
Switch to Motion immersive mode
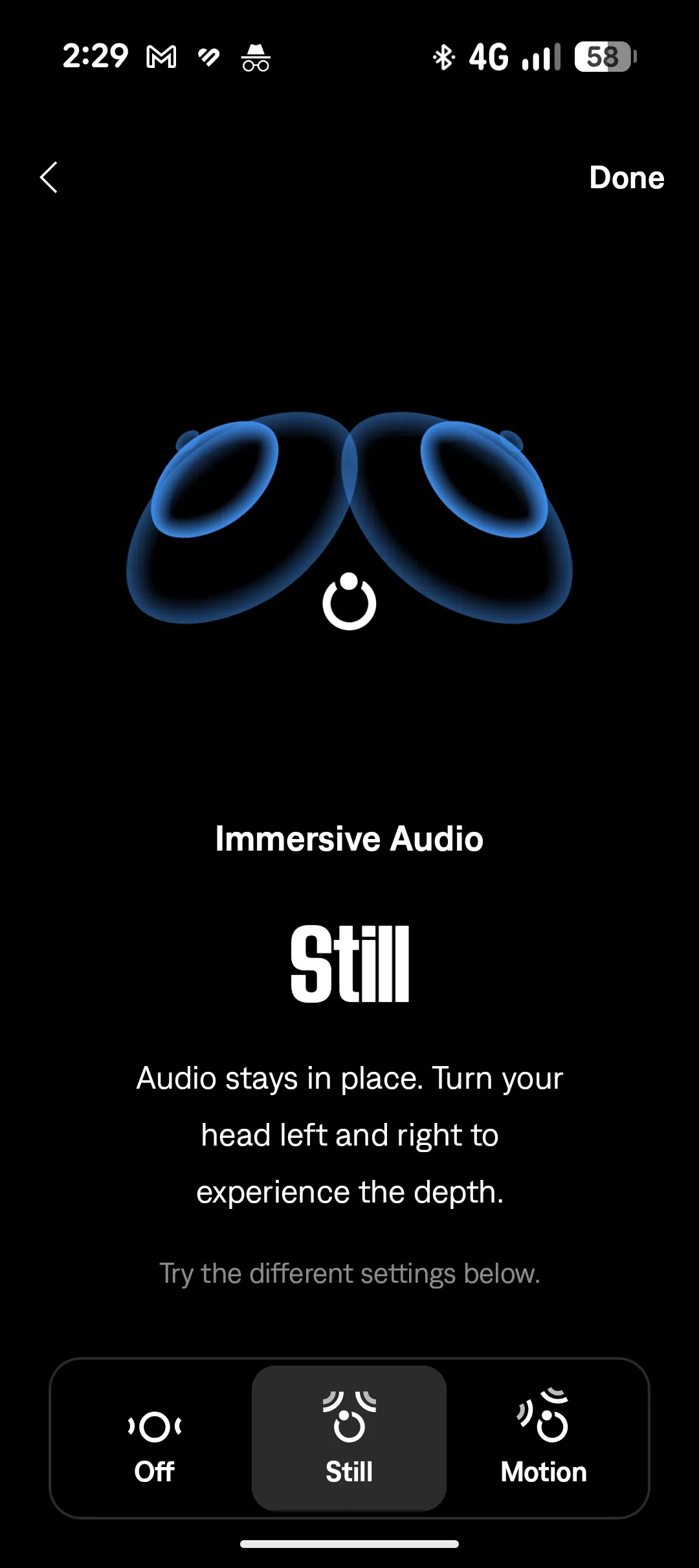544,1439
